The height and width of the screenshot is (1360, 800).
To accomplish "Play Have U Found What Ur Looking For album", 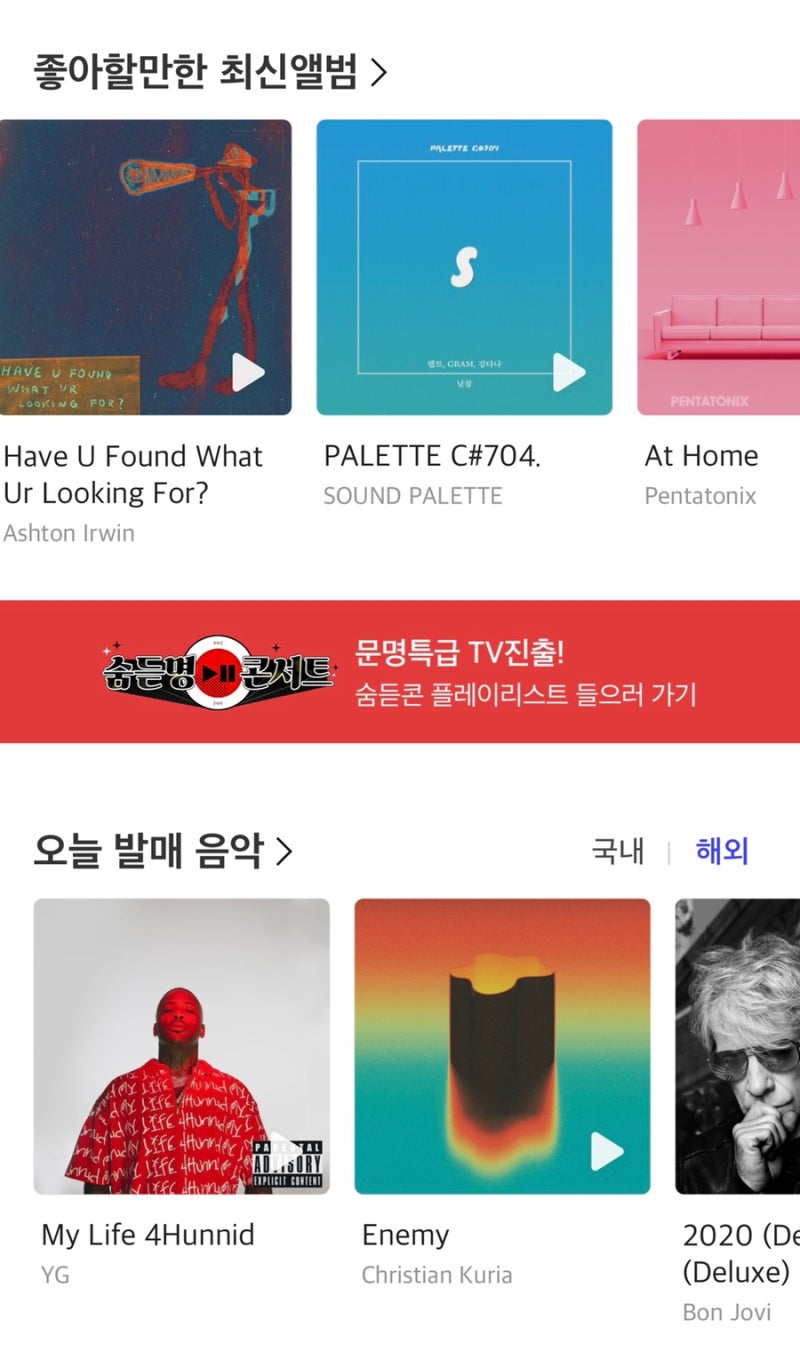I will 248,373.
